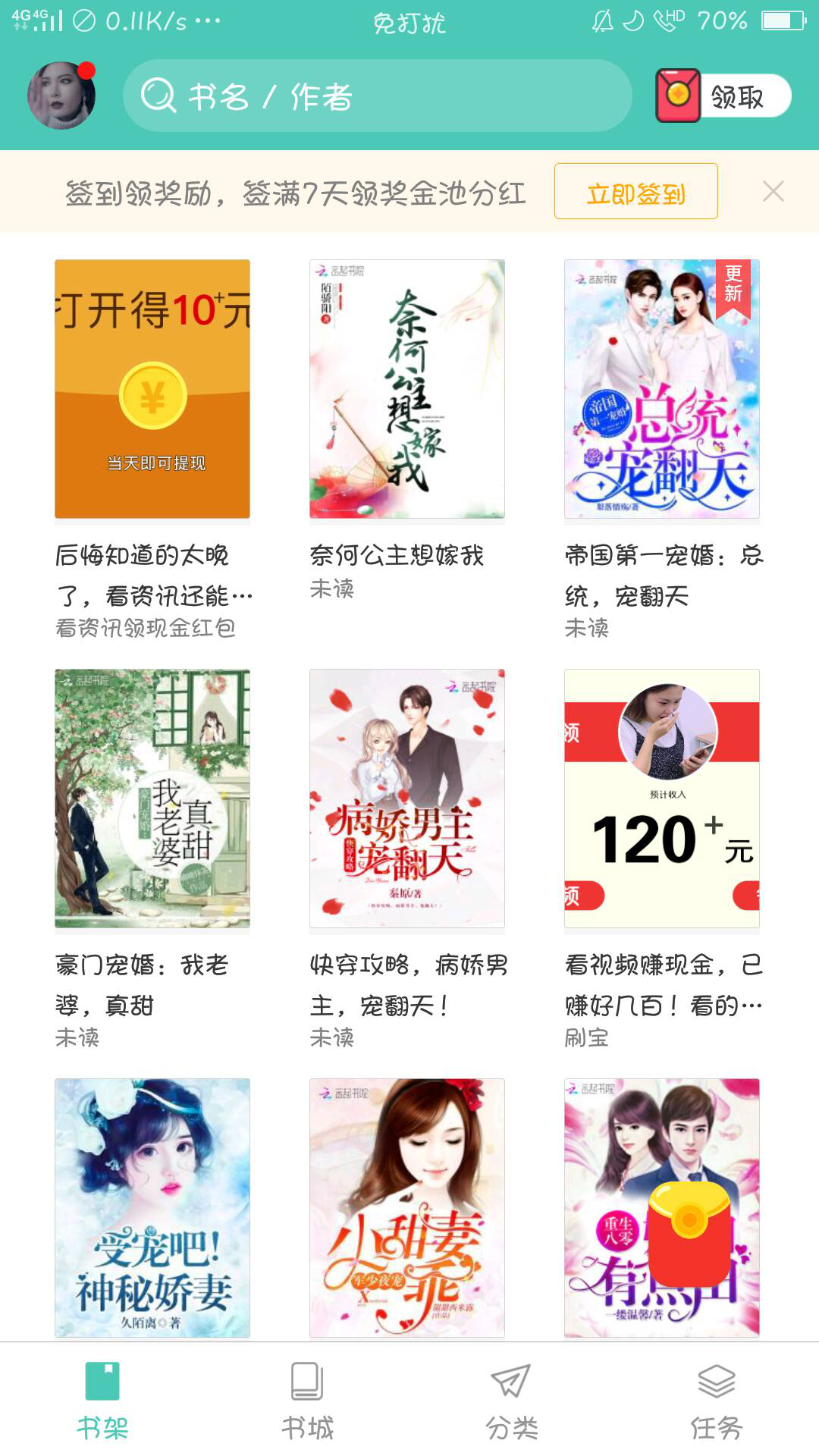Open the 书城 bookstore icon
Image resolution: width=819 pixels, height=1456 pixels.
tap(307, 1395)
